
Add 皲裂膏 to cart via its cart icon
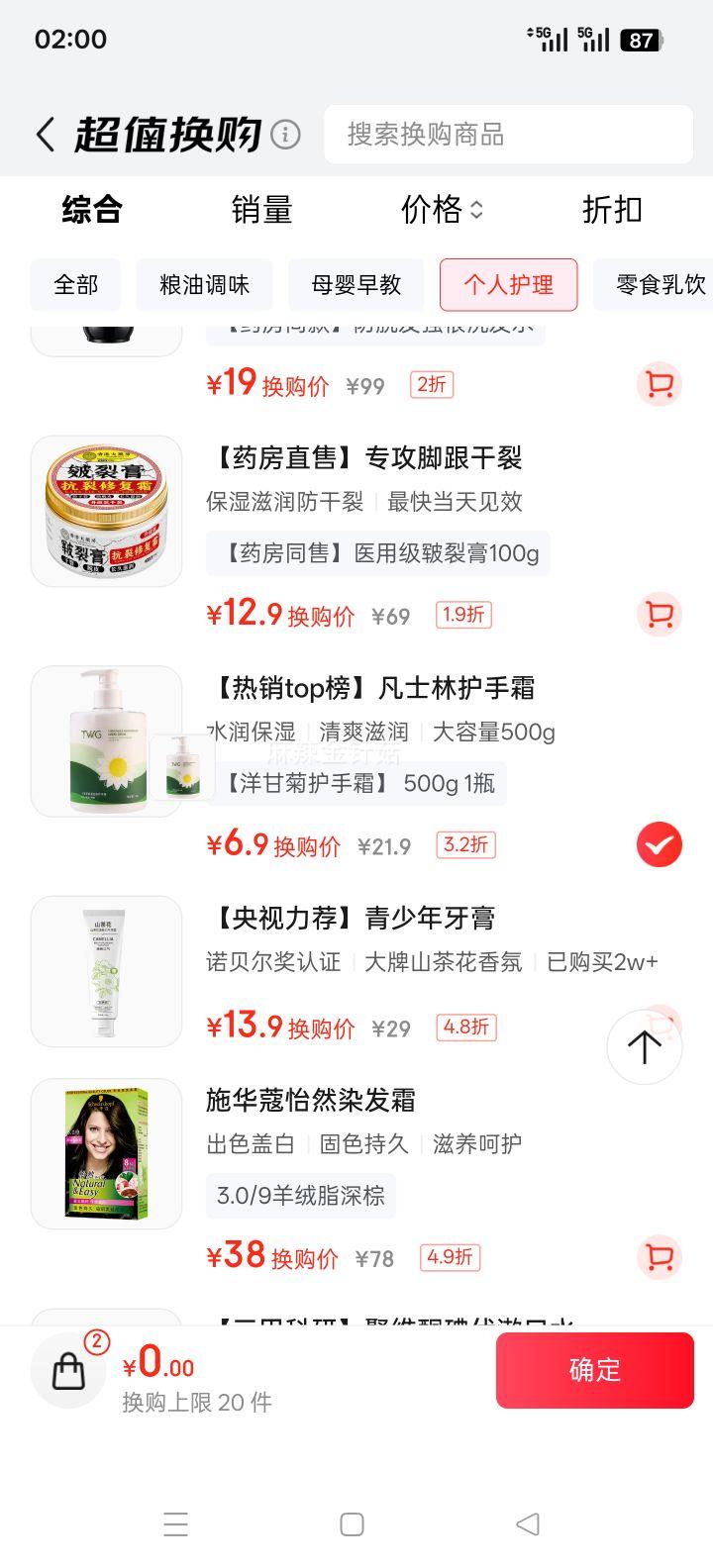coord(660,615)
